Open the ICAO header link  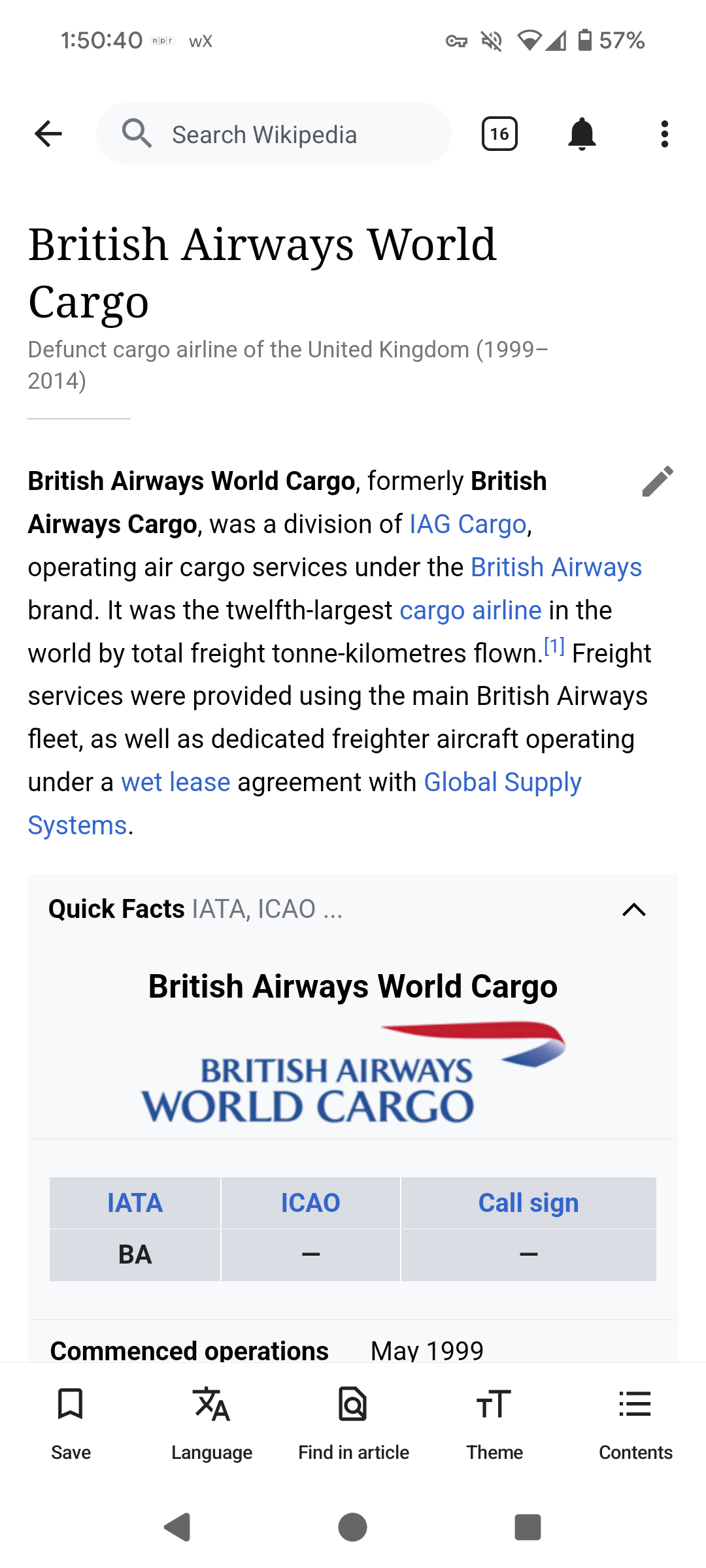click(311, 1203)
